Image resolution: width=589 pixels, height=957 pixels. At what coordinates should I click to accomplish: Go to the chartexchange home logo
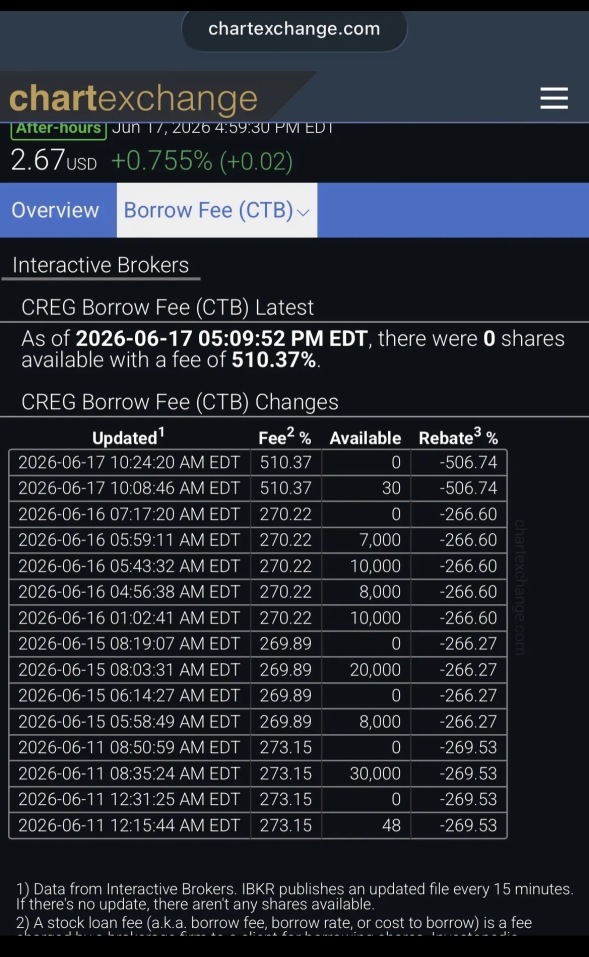tap(134, 99)
